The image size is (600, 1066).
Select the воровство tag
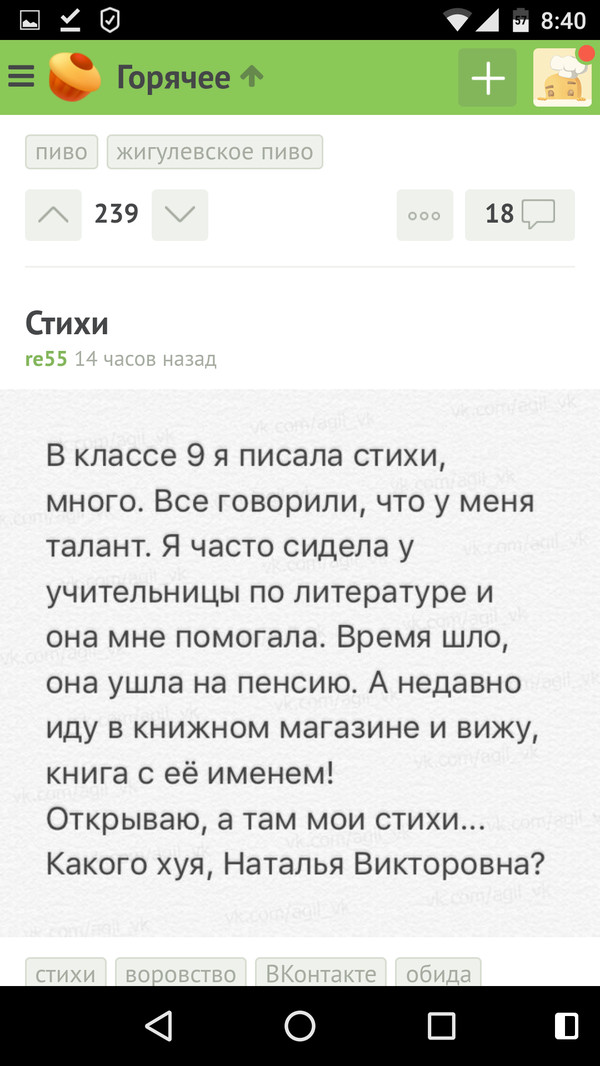coord(180,973)
